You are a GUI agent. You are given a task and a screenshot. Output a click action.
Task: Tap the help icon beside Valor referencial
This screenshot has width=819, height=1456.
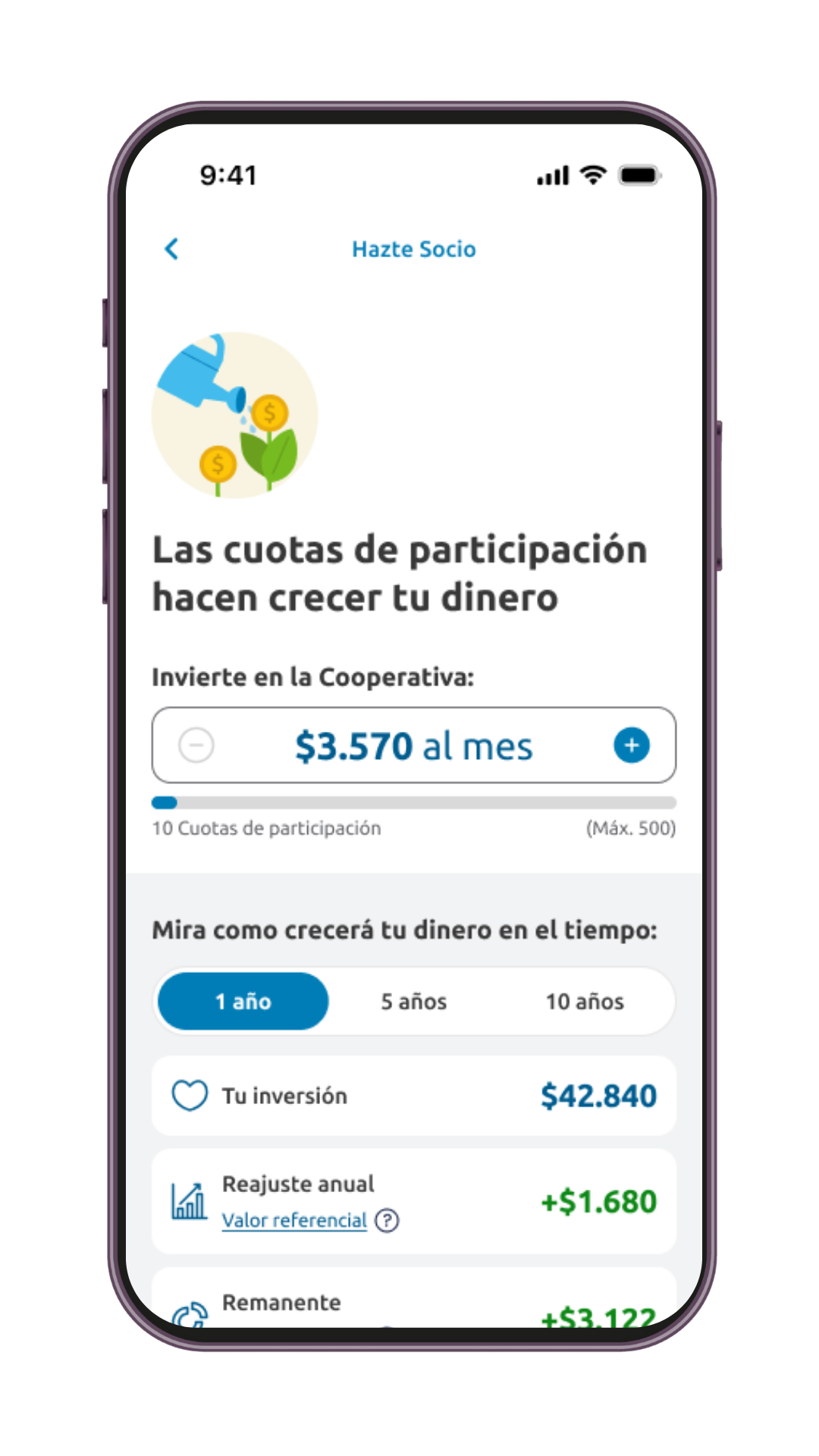click(x=388, y=1220)
